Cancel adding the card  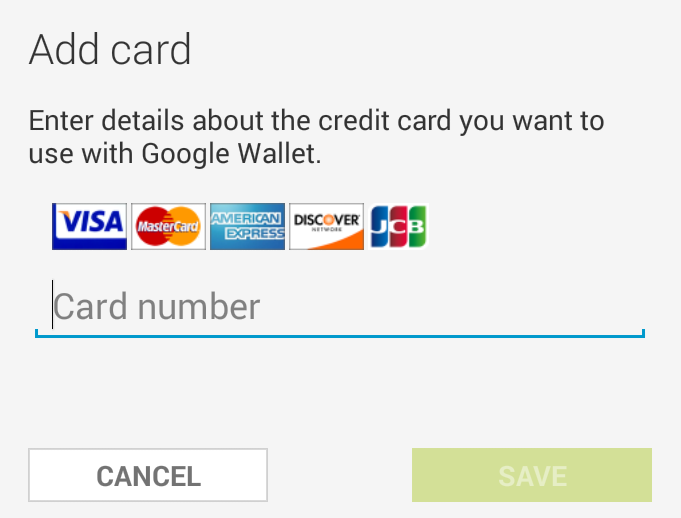[148, 475]
